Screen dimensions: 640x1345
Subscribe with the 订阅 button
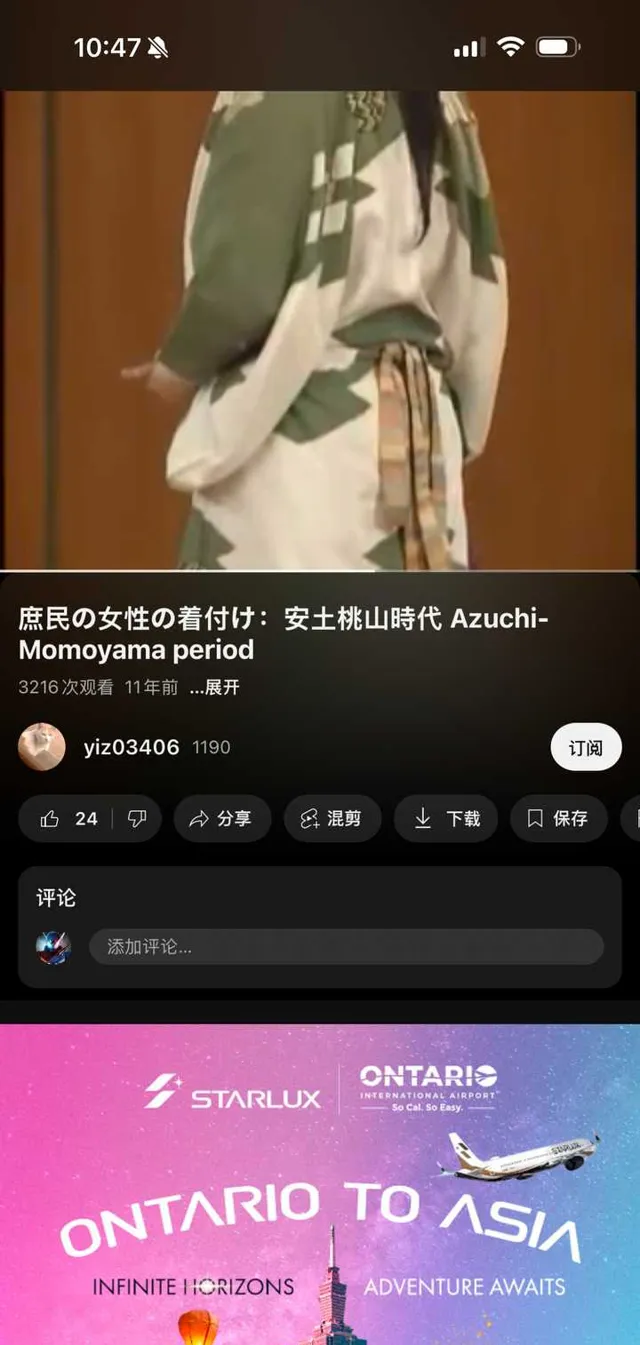(585, 748)
